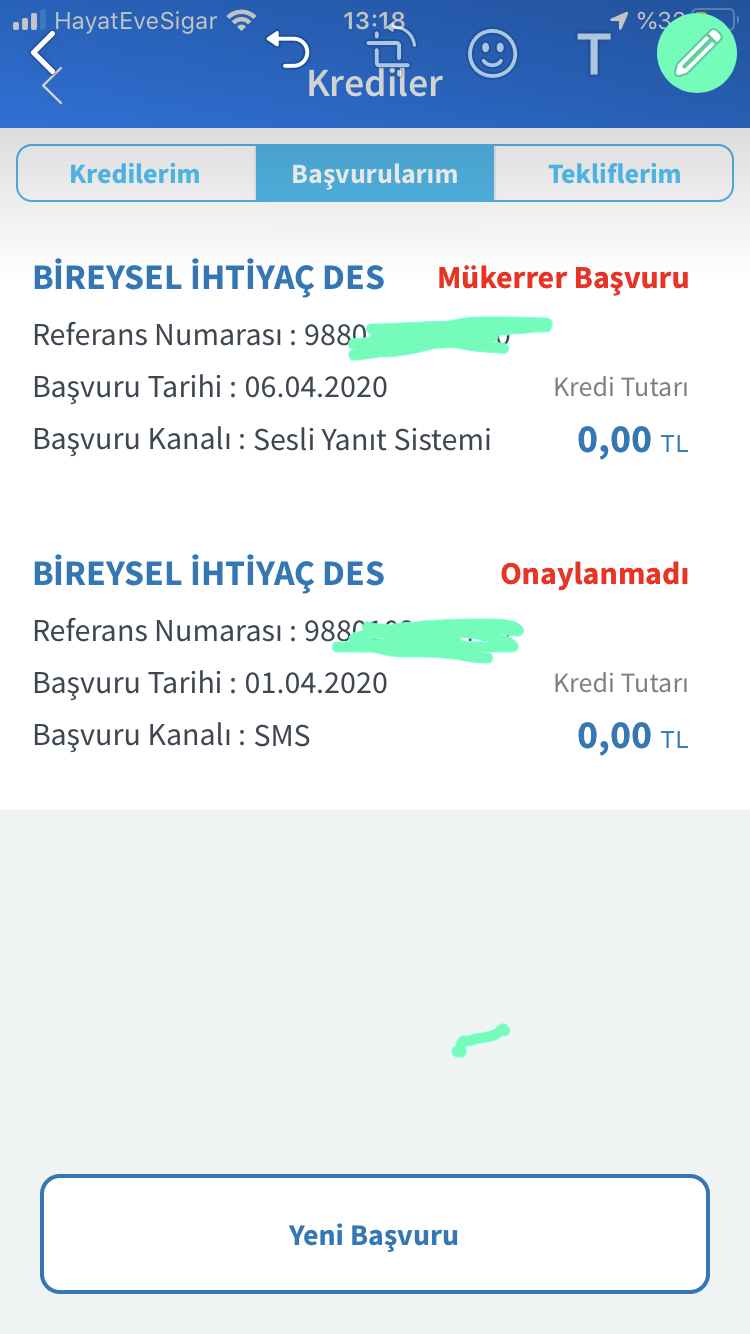Add an emoji sticker
750x1334 pixels.
(493, 53)
